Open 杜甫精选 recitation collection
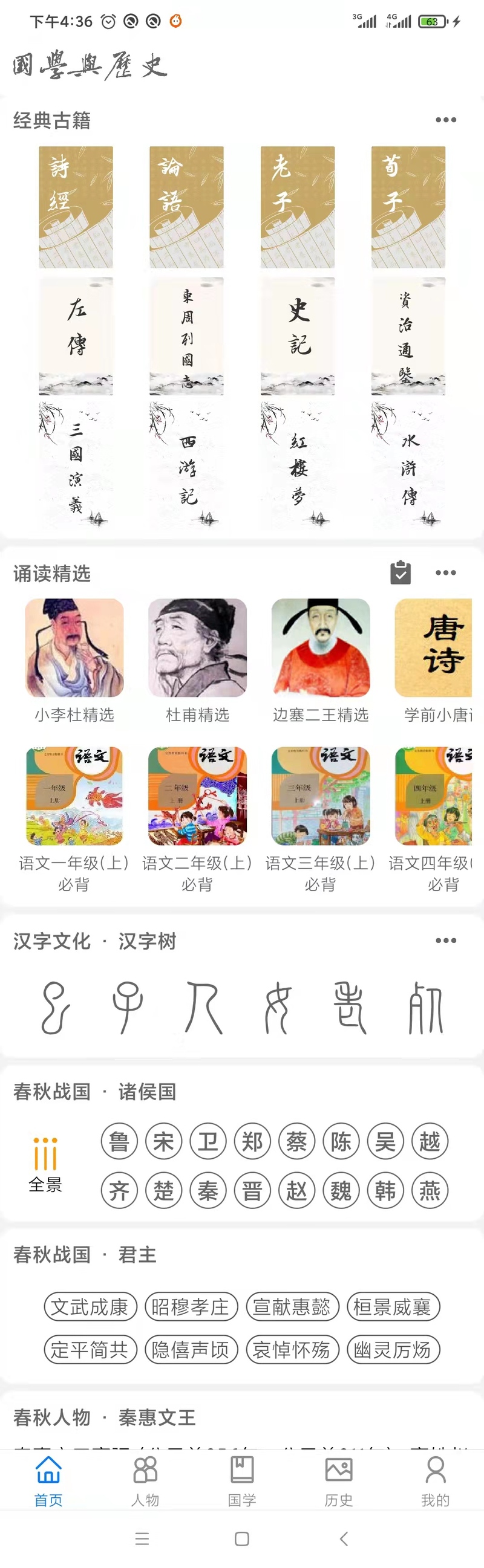Viewport: 484px width, 1568px height. coord(197,649)
